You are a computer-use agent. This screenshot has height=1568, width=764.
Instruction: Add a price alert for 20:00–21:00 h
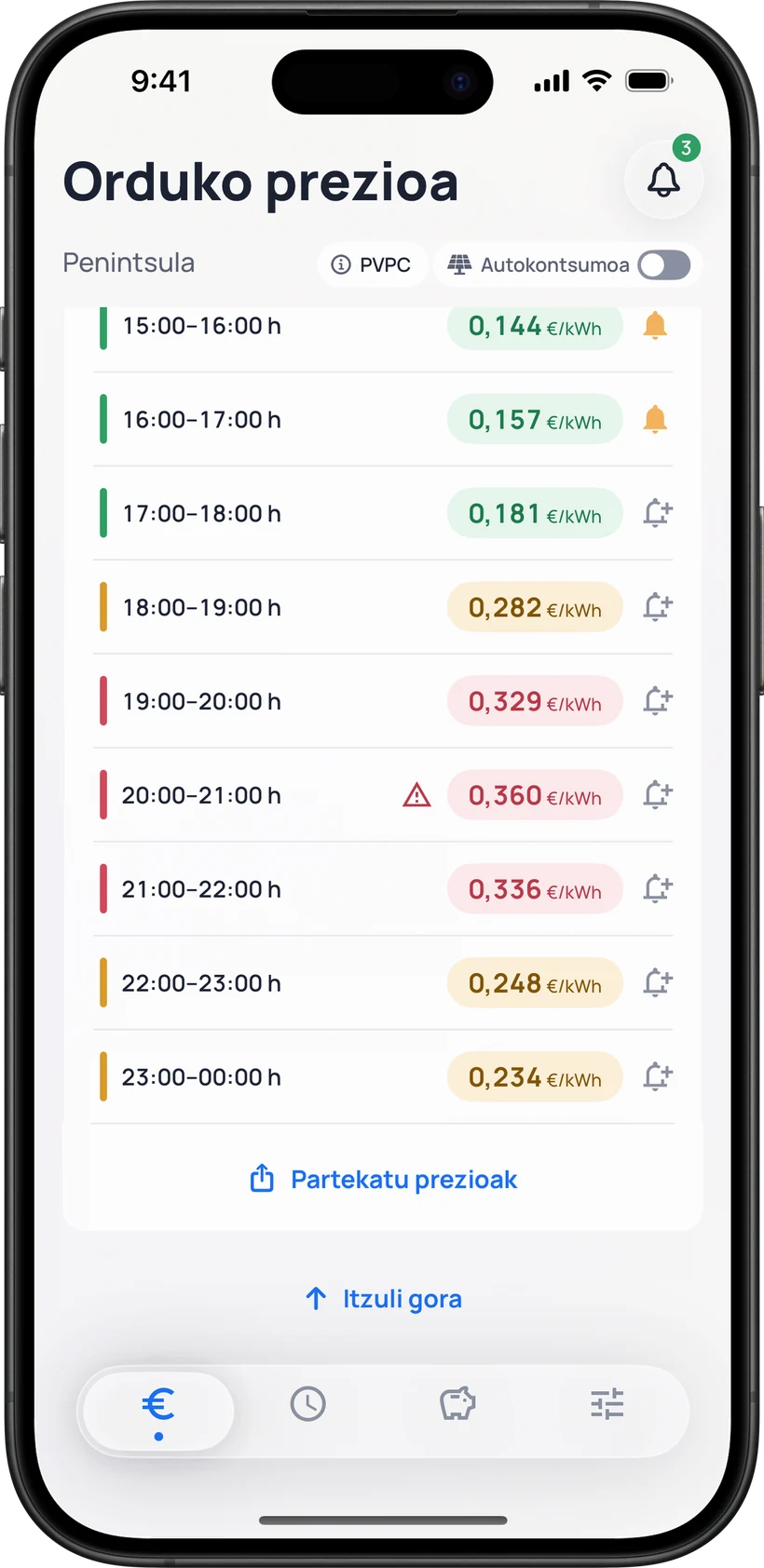[658, 795]
